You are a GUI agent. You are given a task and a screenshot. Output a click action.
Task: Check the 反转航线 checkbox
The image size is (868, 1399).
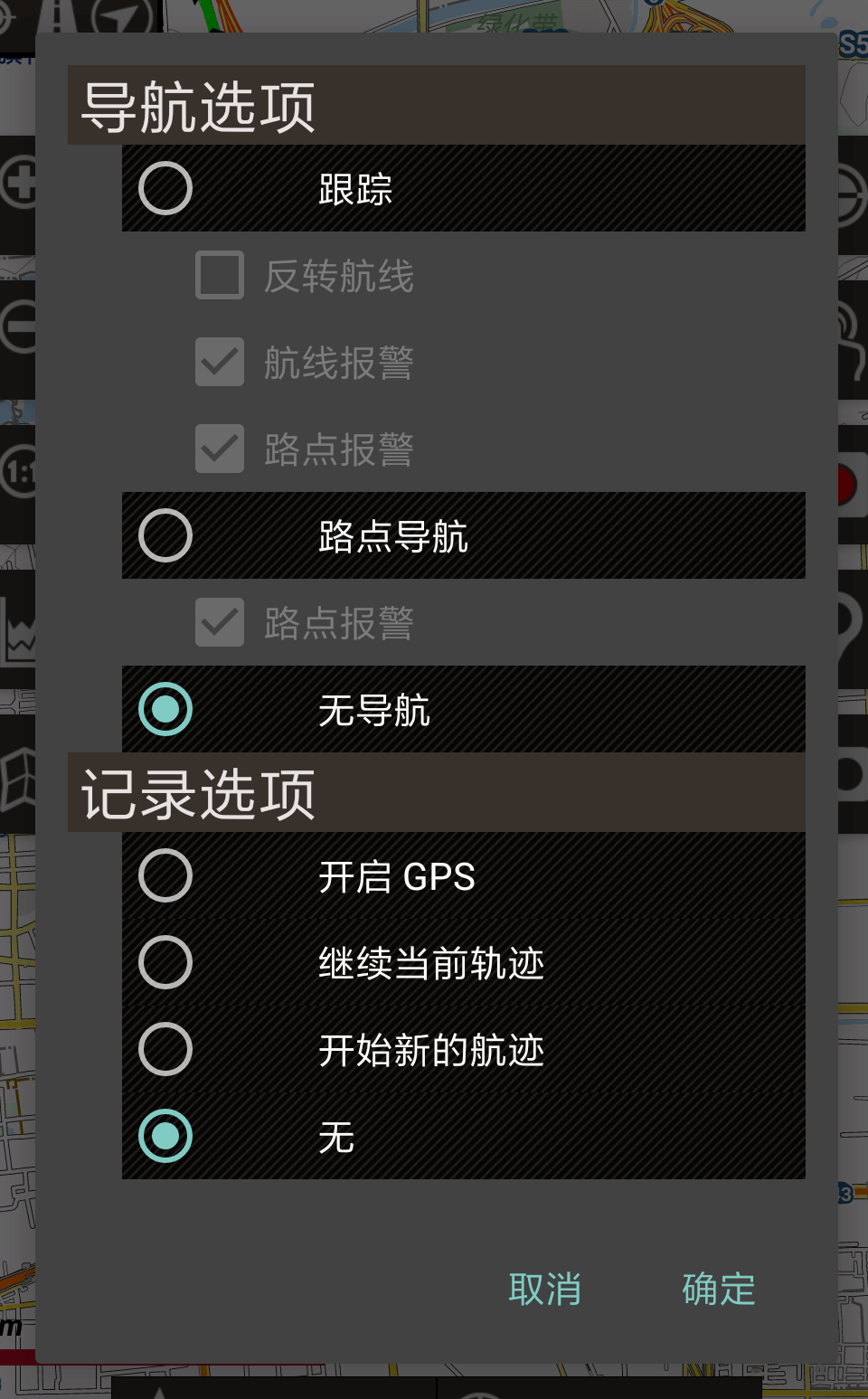point(220,275)
